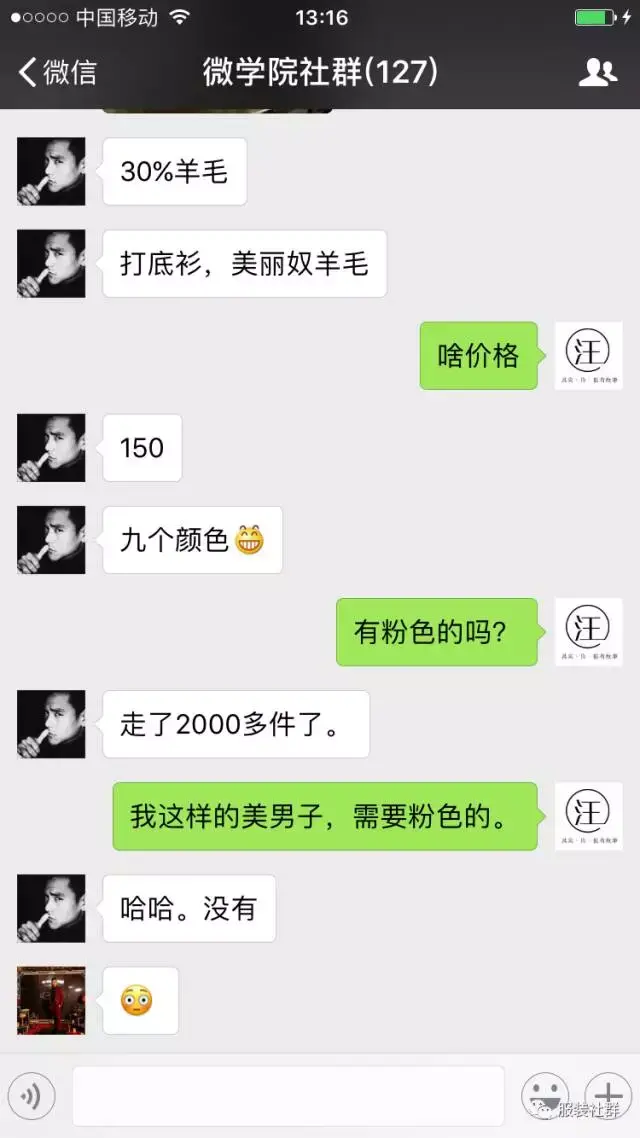The height and width of the screenshot is (1138, 640).
Task: Open the group members info icon
Action: click(x=598, y=72)
